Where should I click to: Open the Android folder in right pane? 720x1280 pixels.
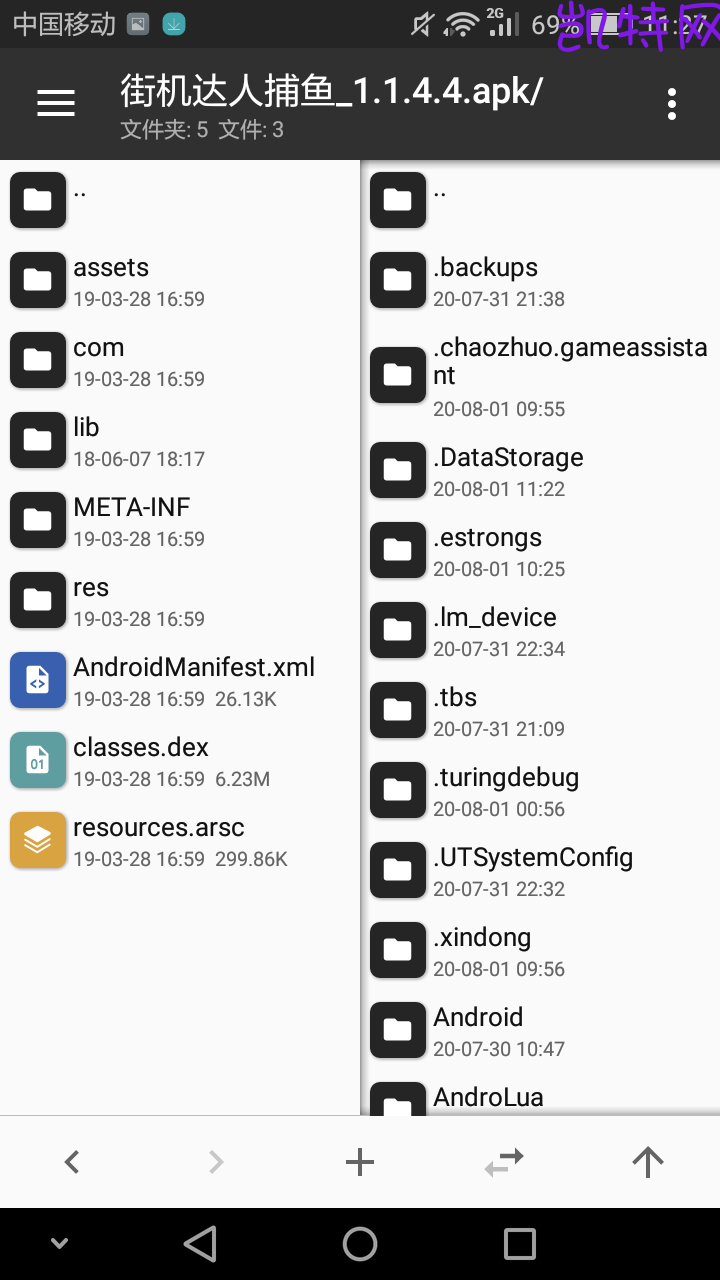click(x=541, y=1030)
